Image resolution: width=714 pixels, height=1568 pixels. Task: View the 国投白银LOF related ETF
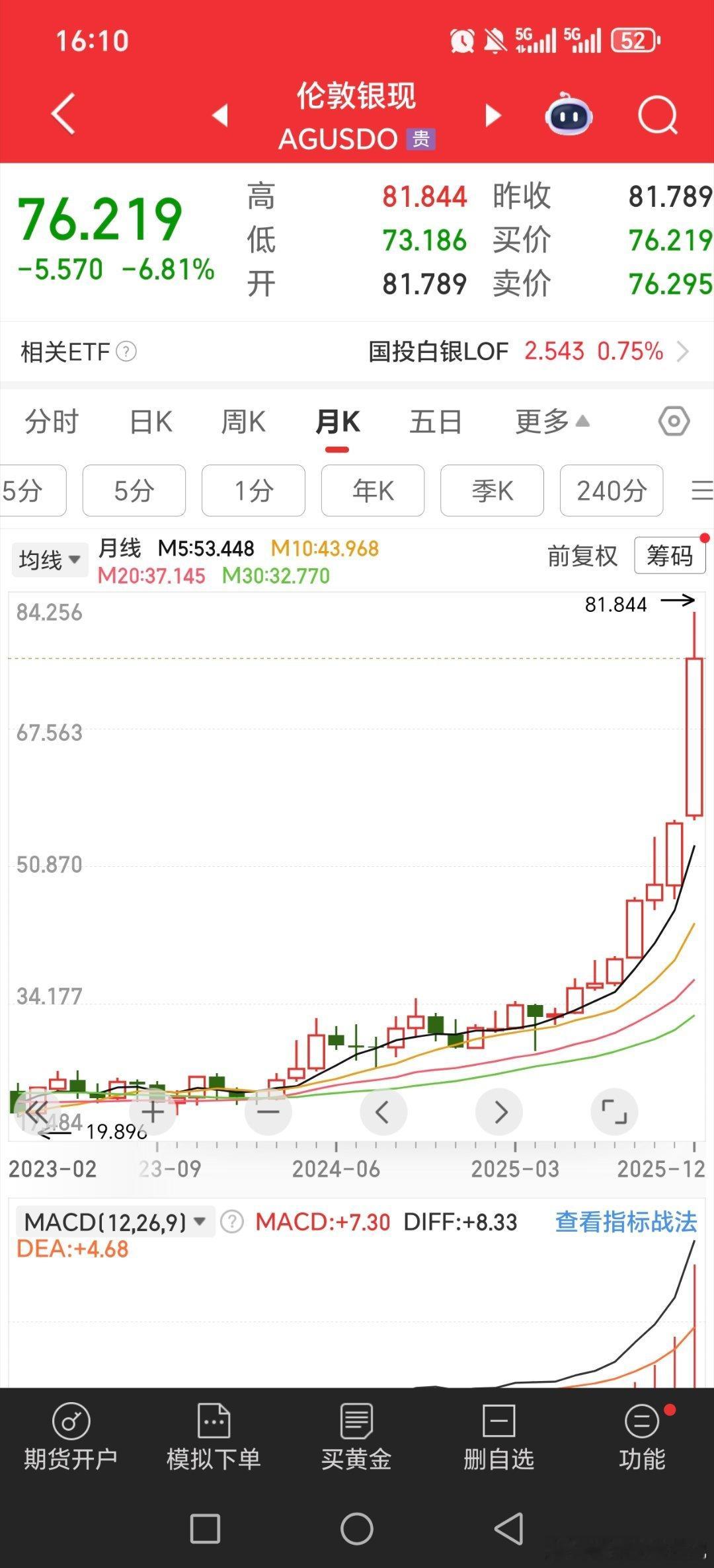438,352
